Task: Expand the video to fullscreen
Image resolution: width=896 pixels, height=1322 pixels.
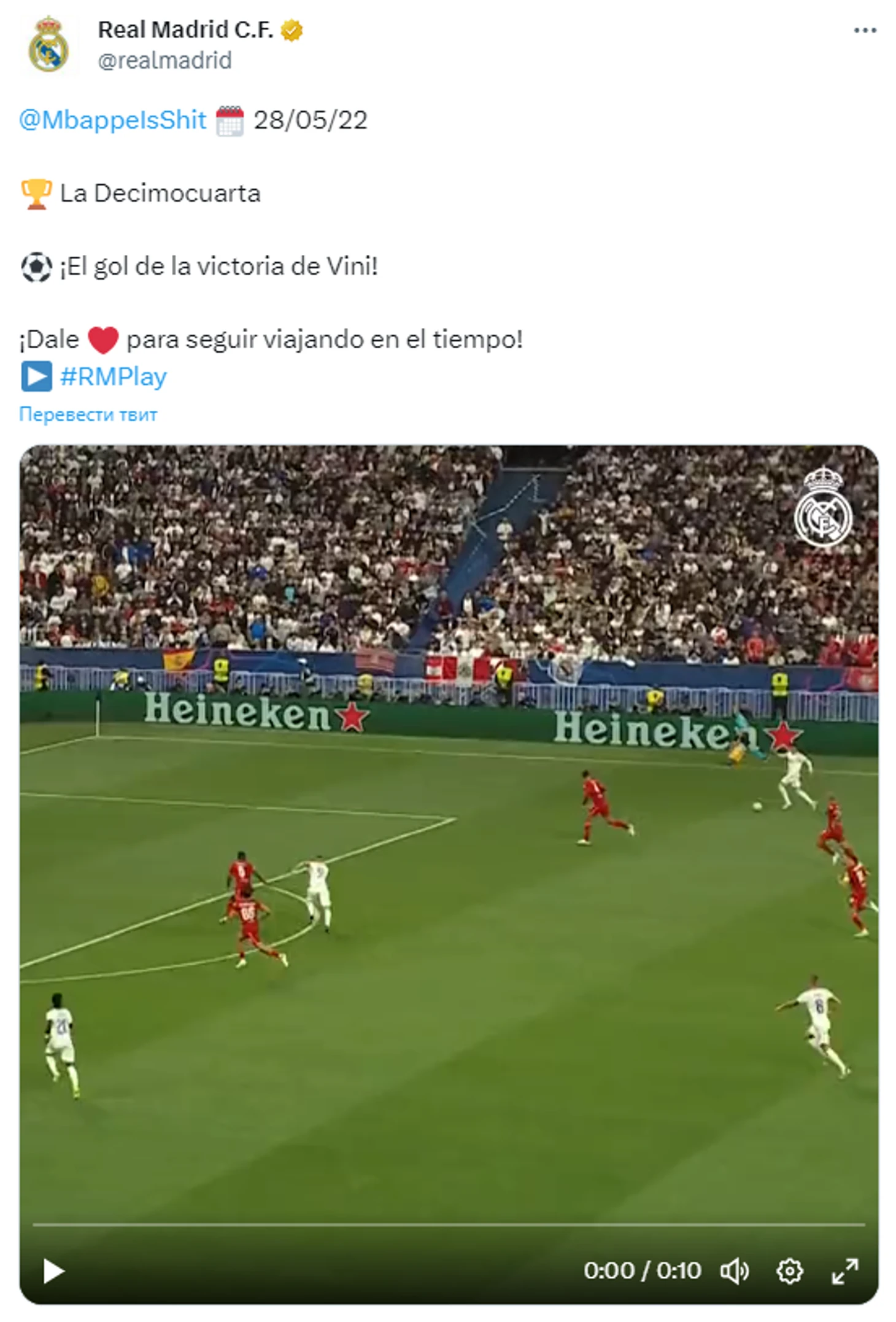Action: [844, 1270]
